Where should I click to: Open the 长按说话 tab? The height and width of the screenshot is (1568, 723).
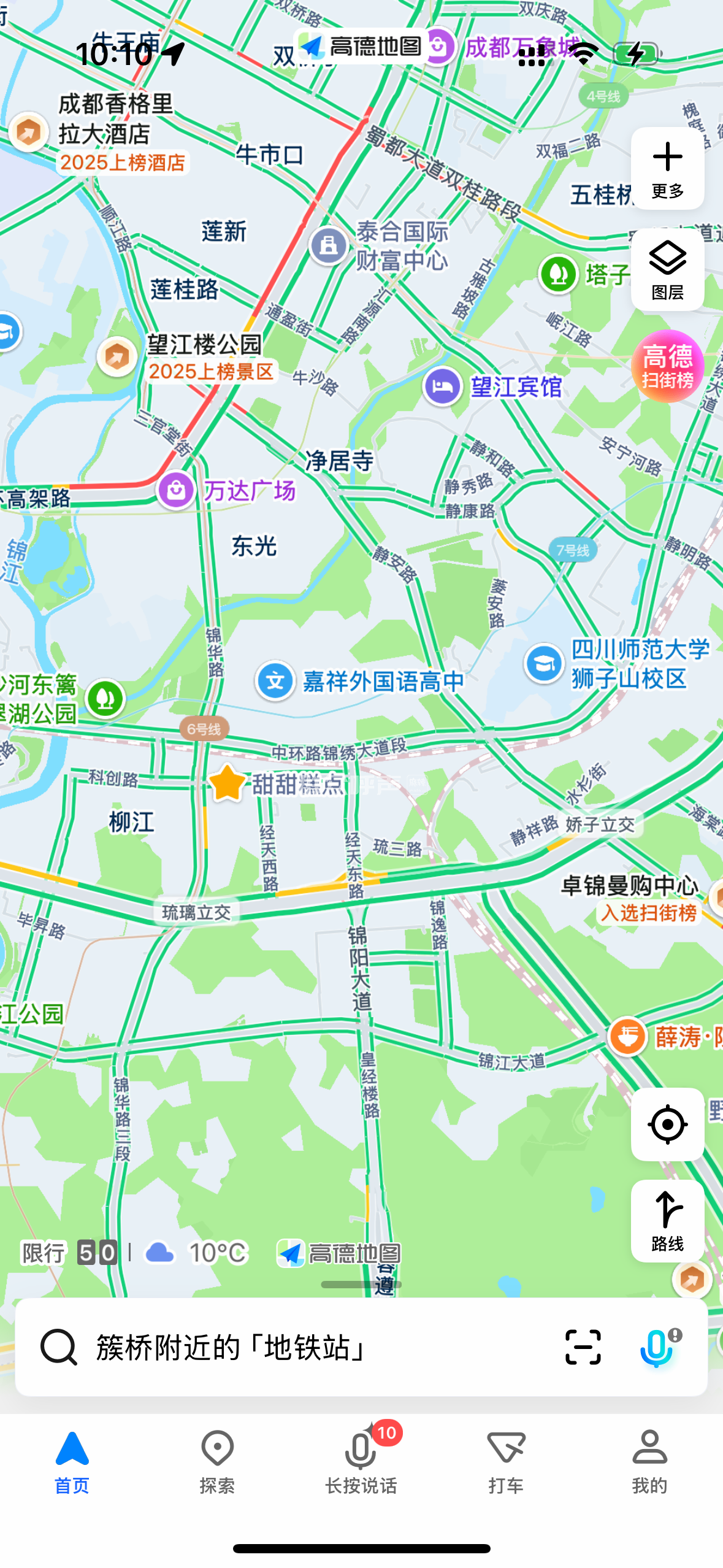tap(361, 1462)
